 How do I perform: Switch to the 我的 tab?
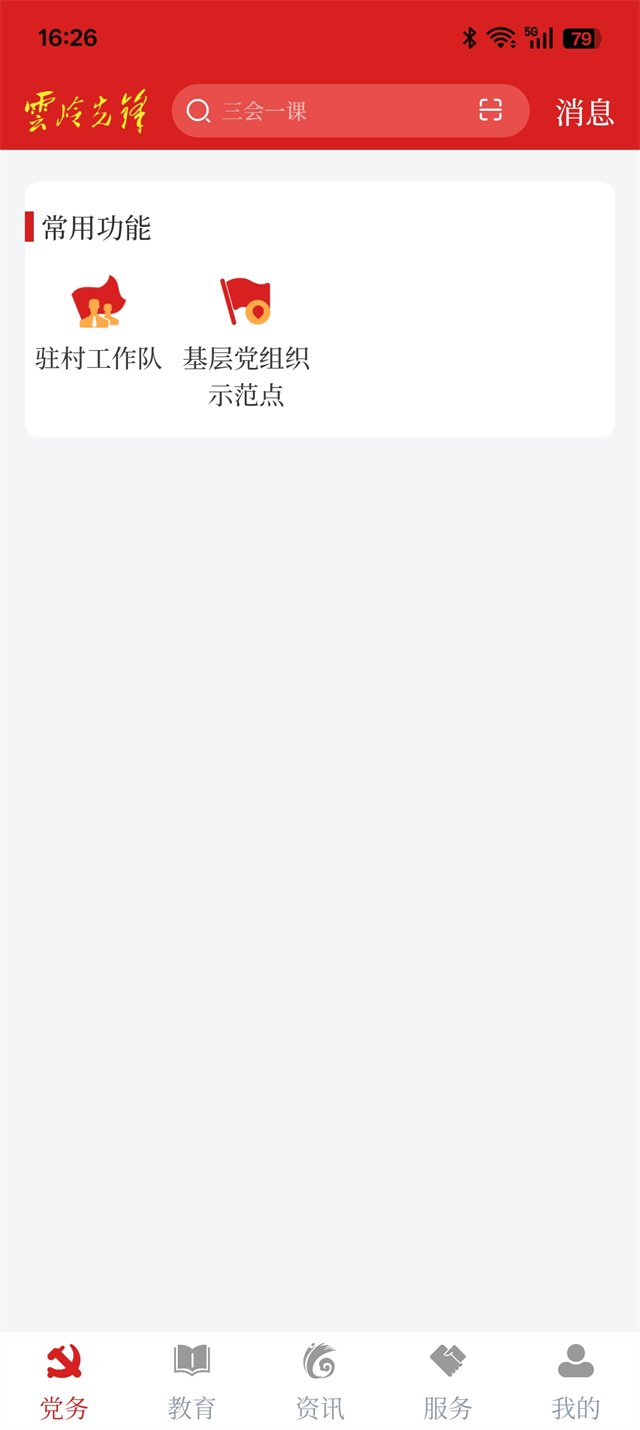point(576,1381)
